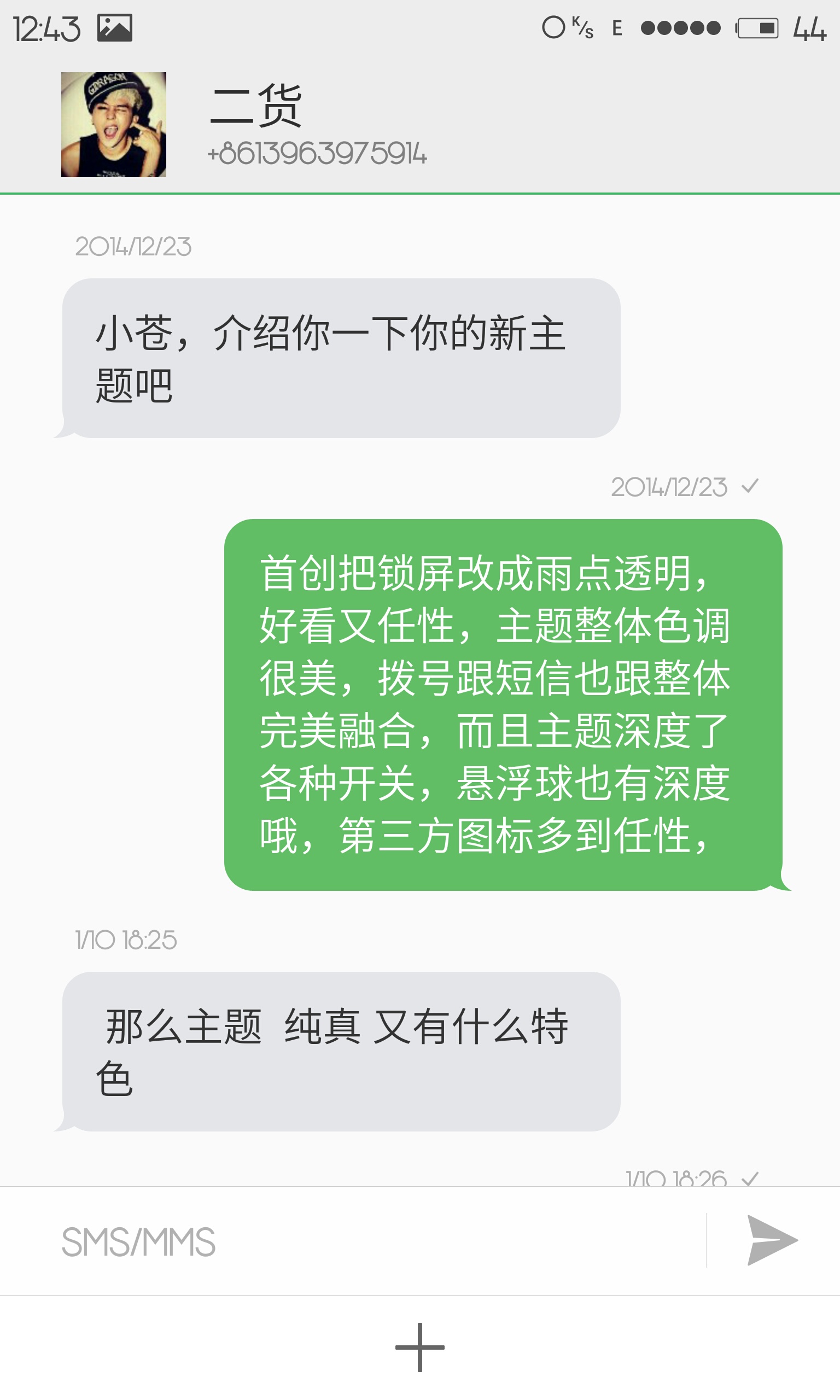840x1400 pixels.
Task: Send the message with the arrow icon
Action: click(772, 1240)
